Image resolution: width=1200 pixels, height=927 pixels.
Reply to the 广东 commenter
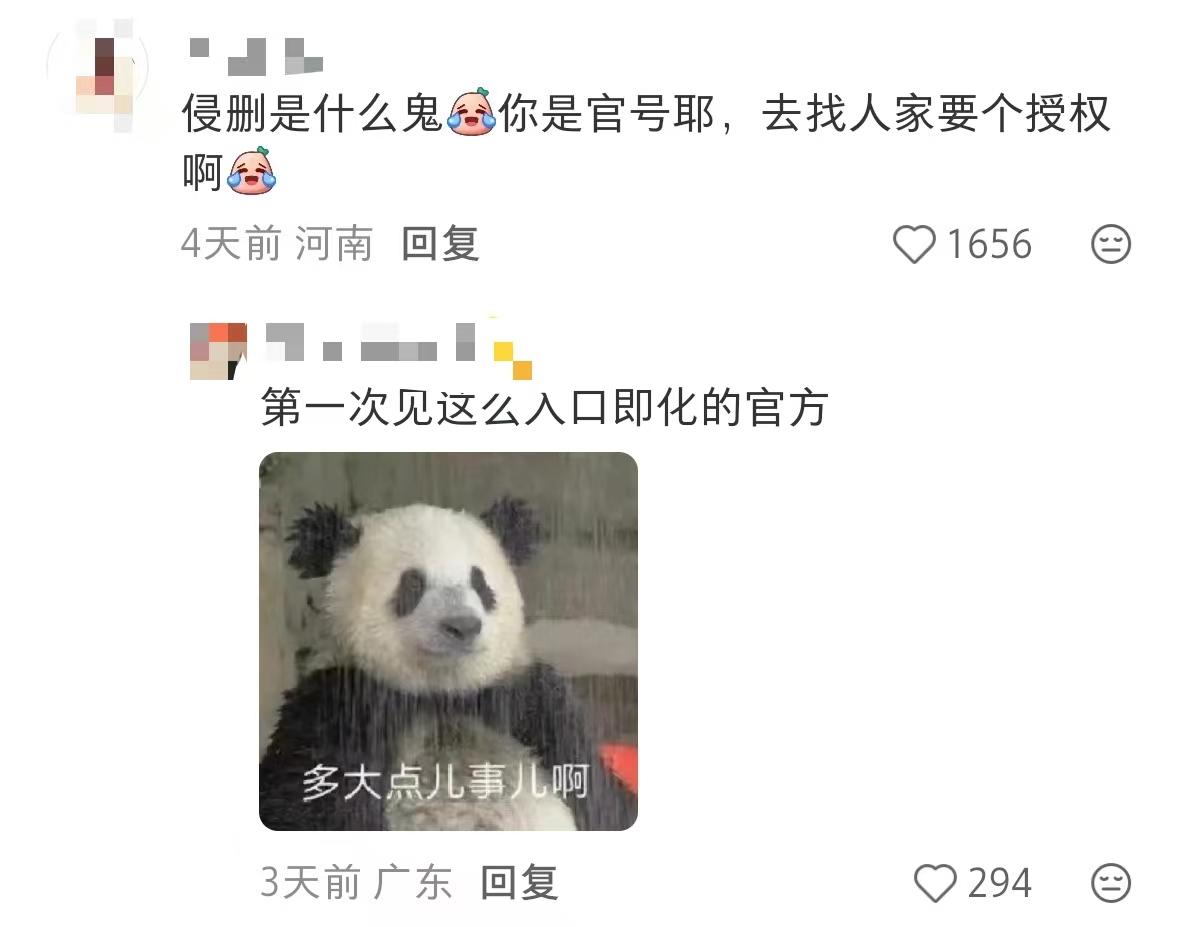[x=518, y=883]
